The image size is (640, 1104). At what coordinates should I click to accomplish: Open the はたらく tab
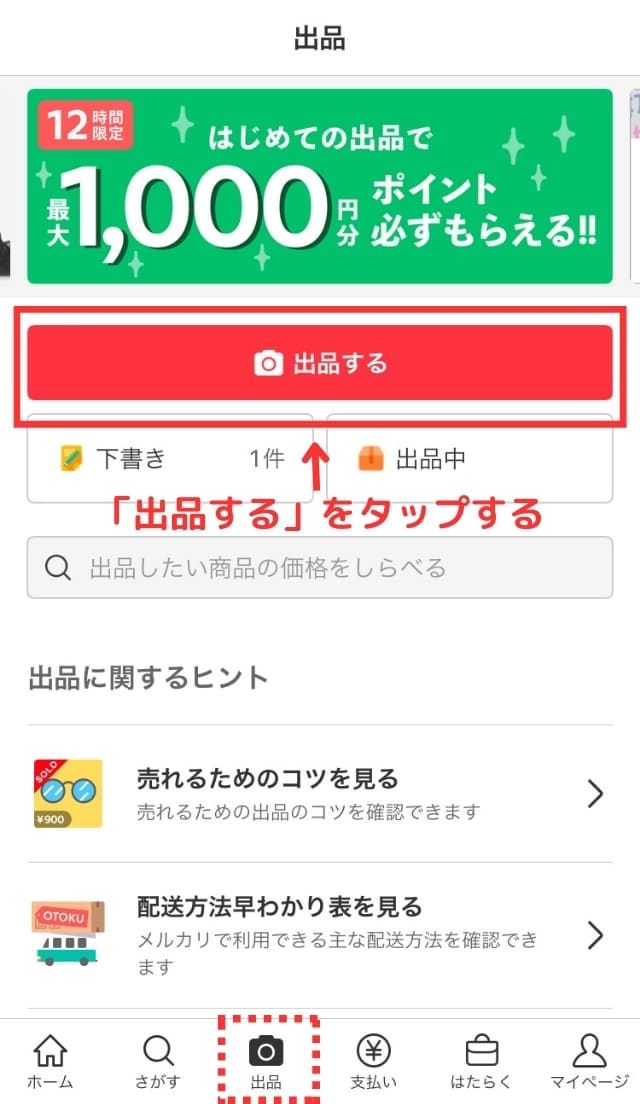[x=482, y=1062]
